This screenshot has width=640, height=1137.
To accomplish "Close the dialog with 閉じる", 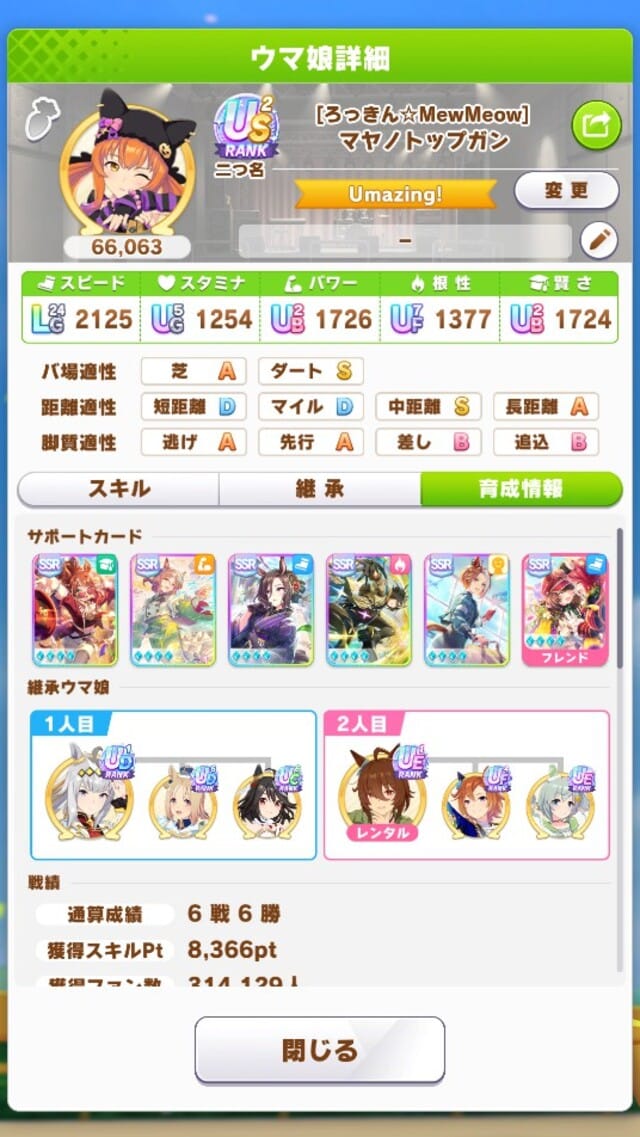I will pos(319,1050).
